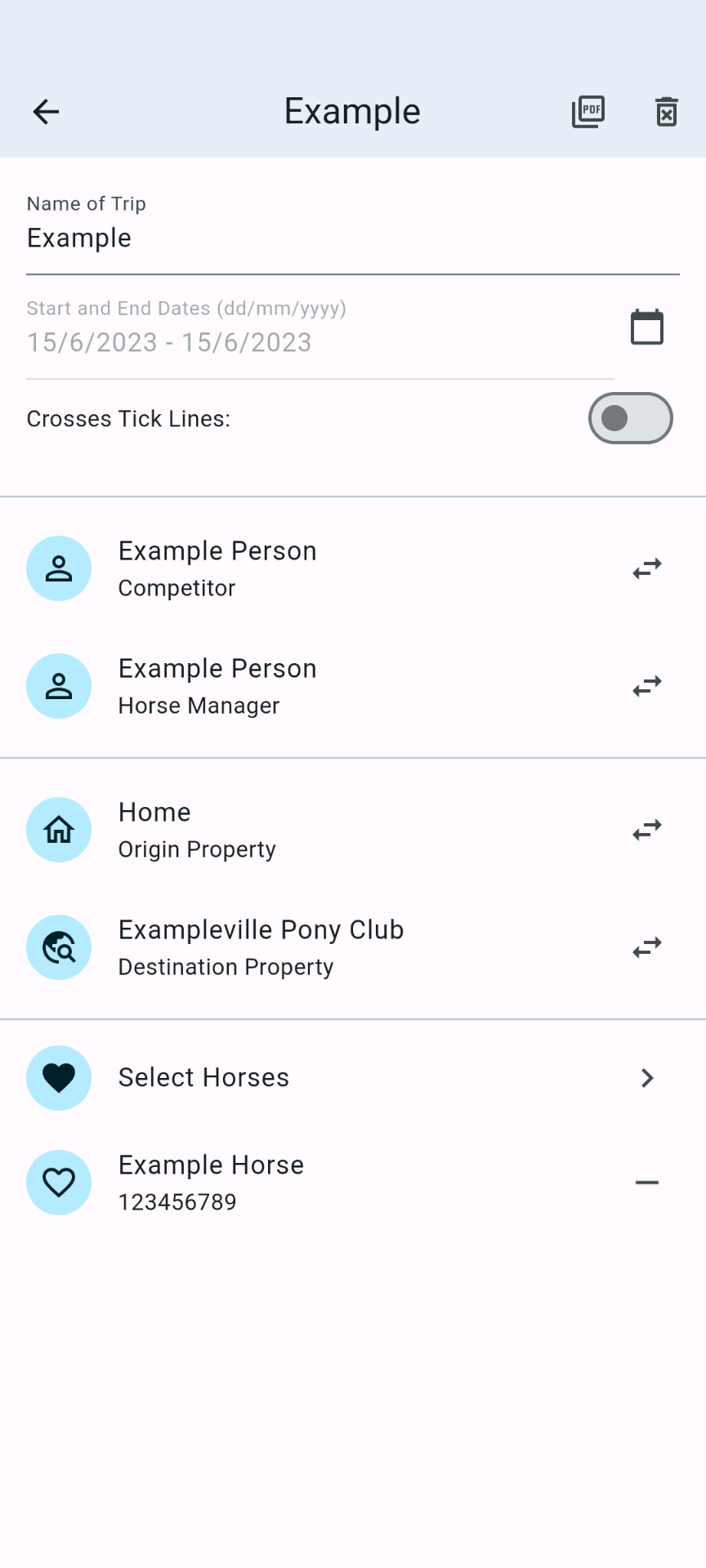Image resolution: width=706 pixels, height=1568 pixels.
Task: Swap the Horse Manager person
Action: [x=646, y=686]
